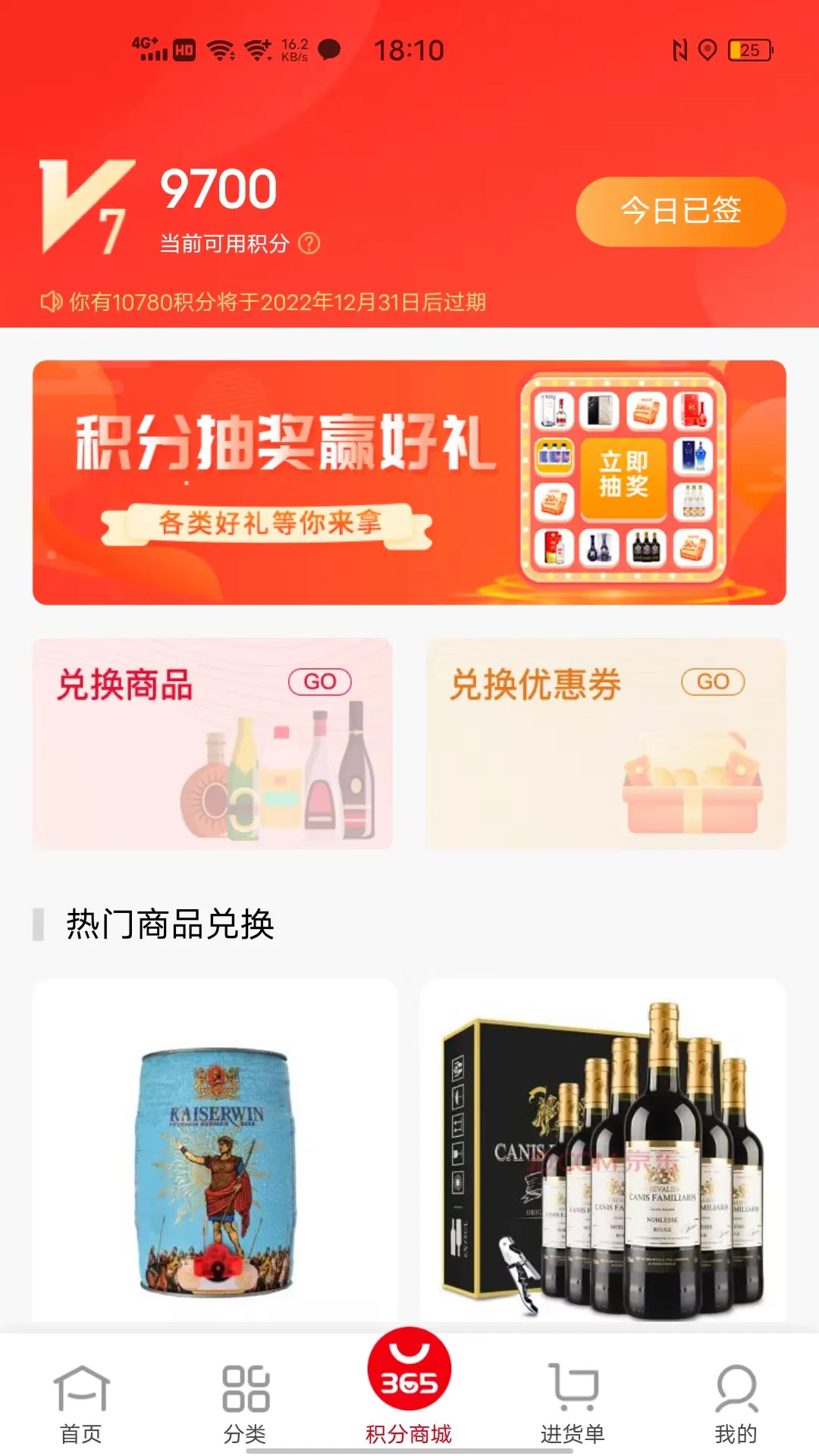This screenshot has height=1456, width=819.
Task: Open the message bubble icon near the clock
Action: 329,52
